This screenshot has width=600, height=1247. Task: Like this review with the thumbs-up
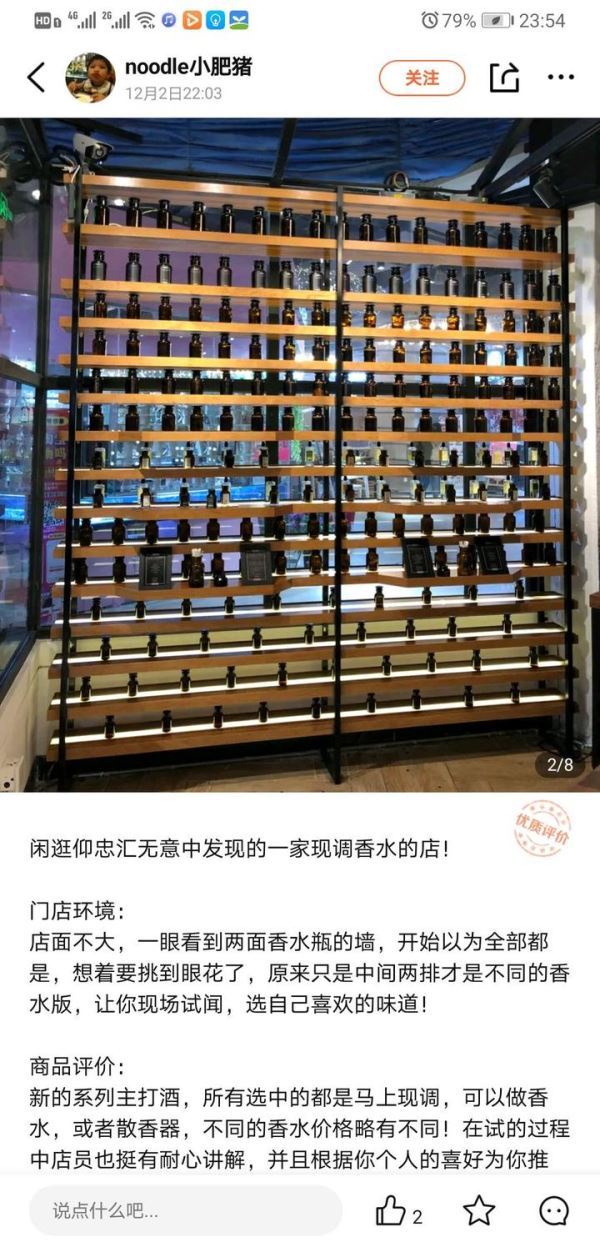[391, 1212]
